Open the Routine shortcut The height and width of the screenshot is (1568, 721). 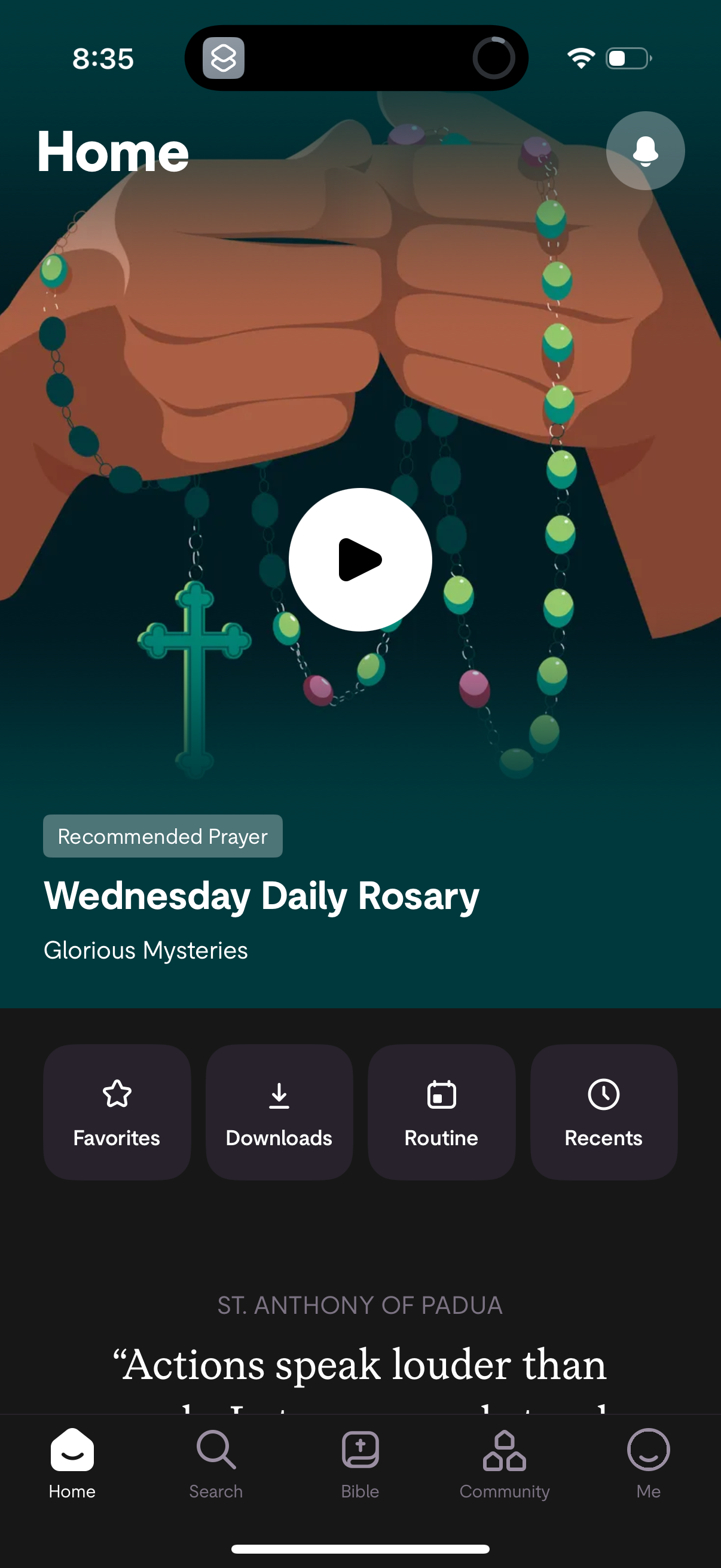(x=441, y=1112)
